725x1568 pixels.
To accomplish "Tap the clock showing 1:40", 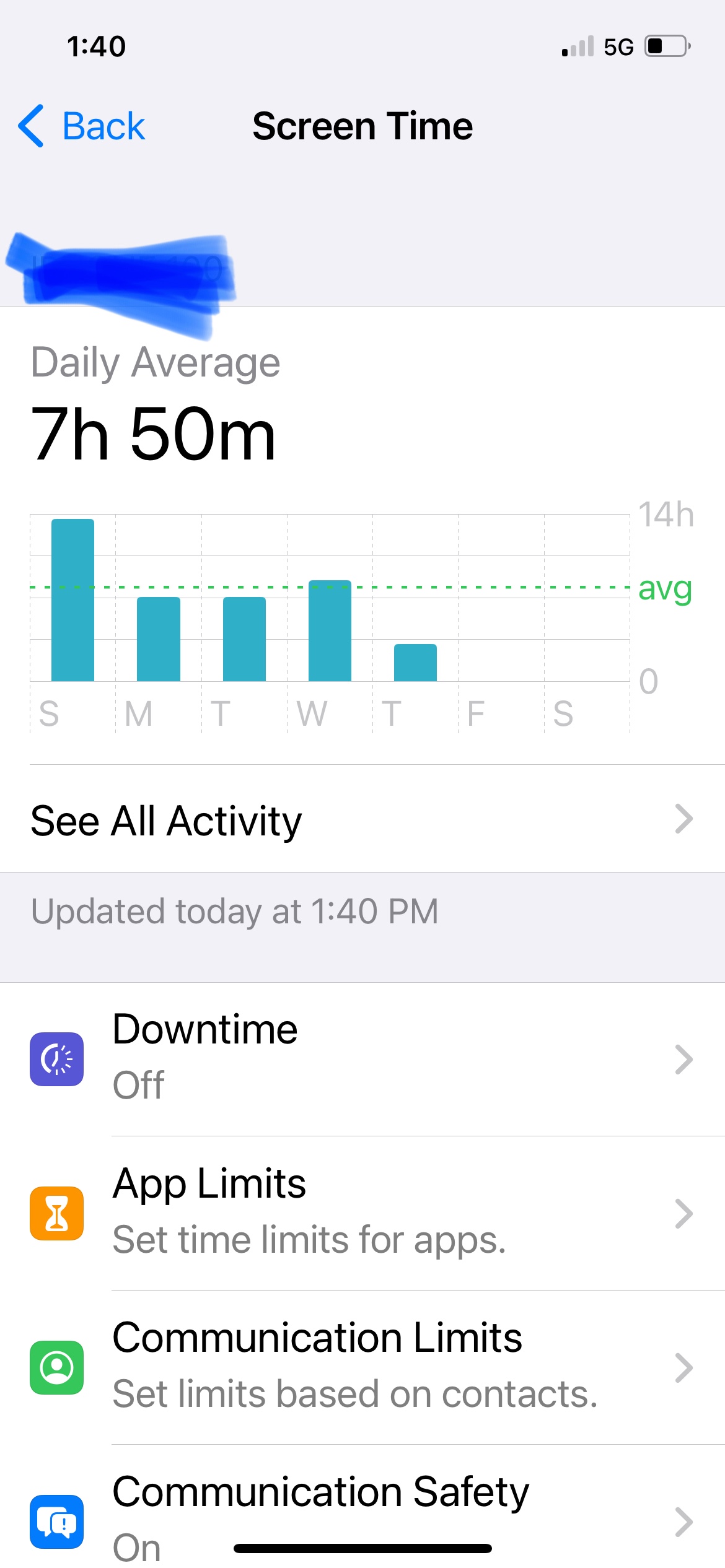I will pos(96,45).
